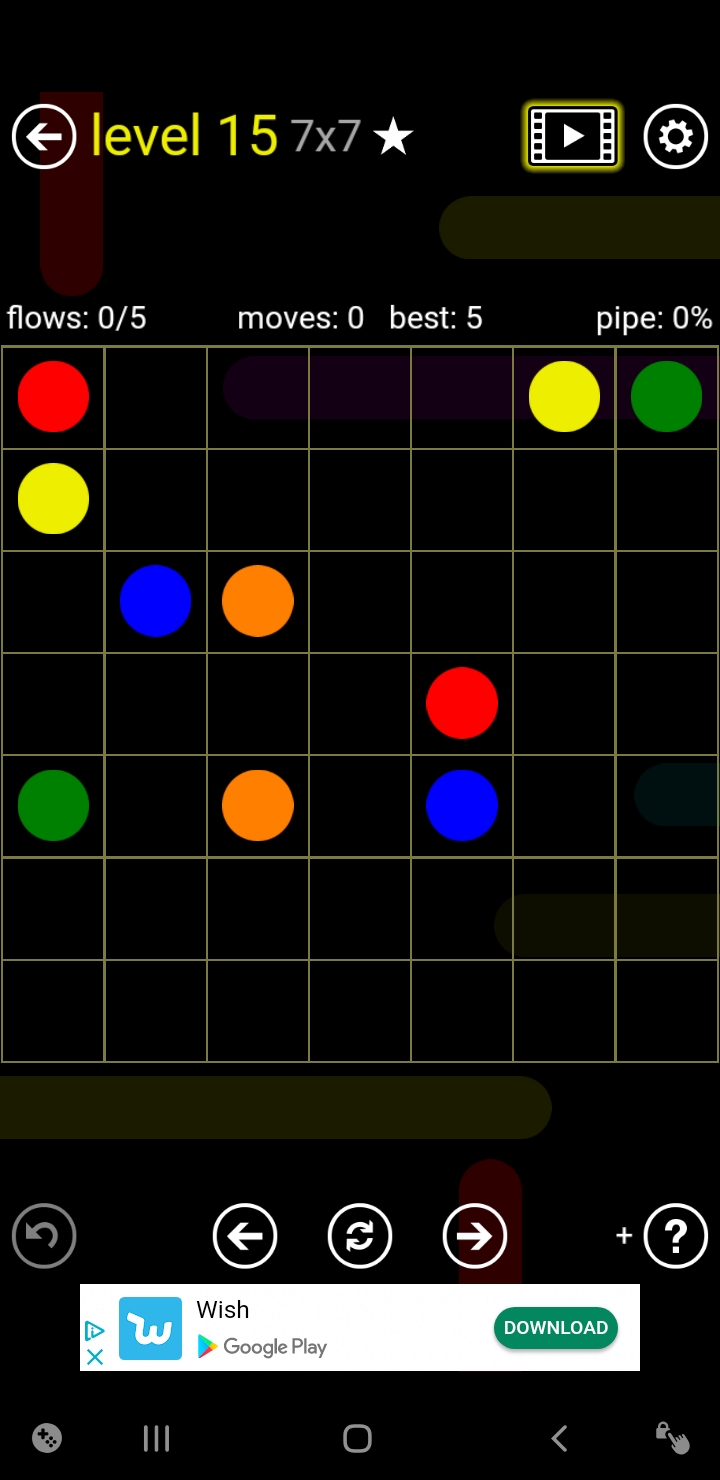The width and height of the screenshot is (720, 1480).
Task: Restart the current level
Action: pos(360,1236)
